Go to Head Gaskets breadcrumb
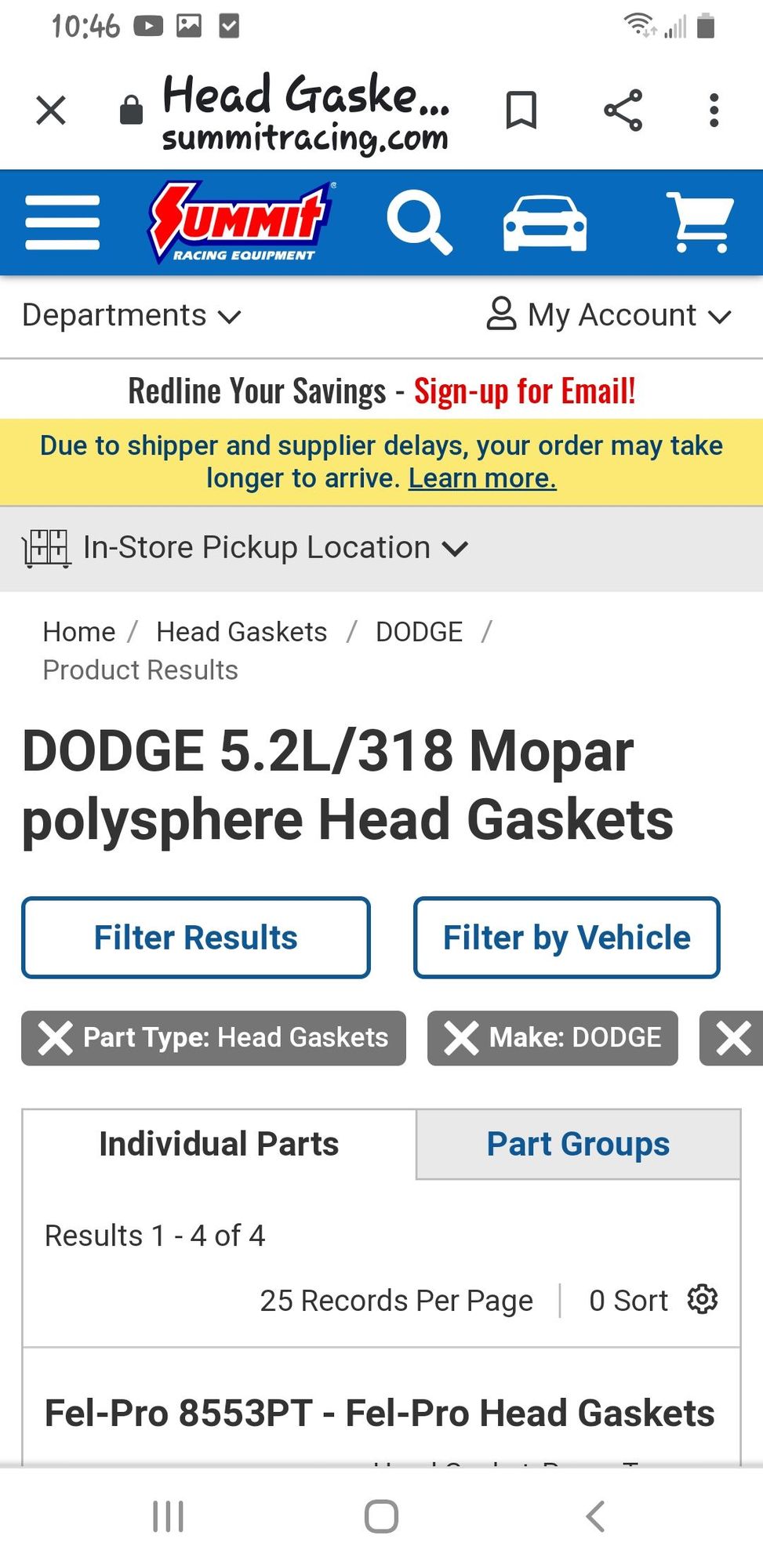Viewport: 763px width, 1568px height. coord(242,632)
